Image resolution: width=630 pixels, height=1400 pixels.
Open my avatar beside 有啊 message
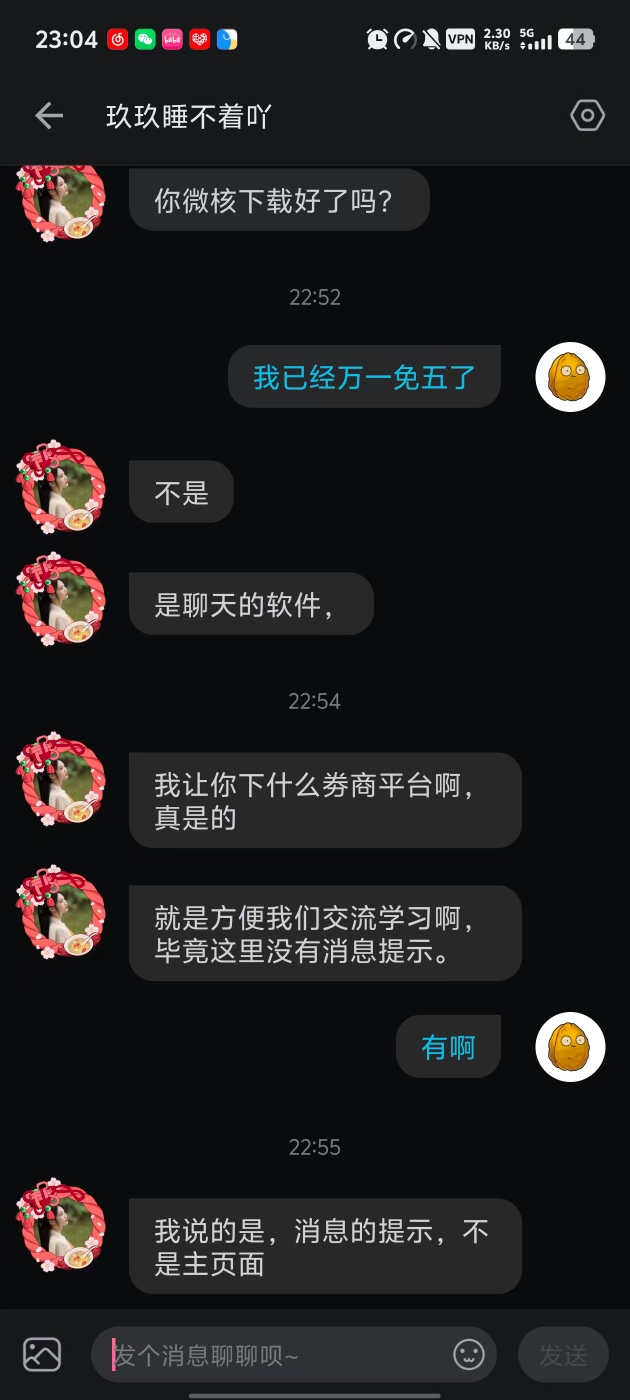pos(570,1046)
